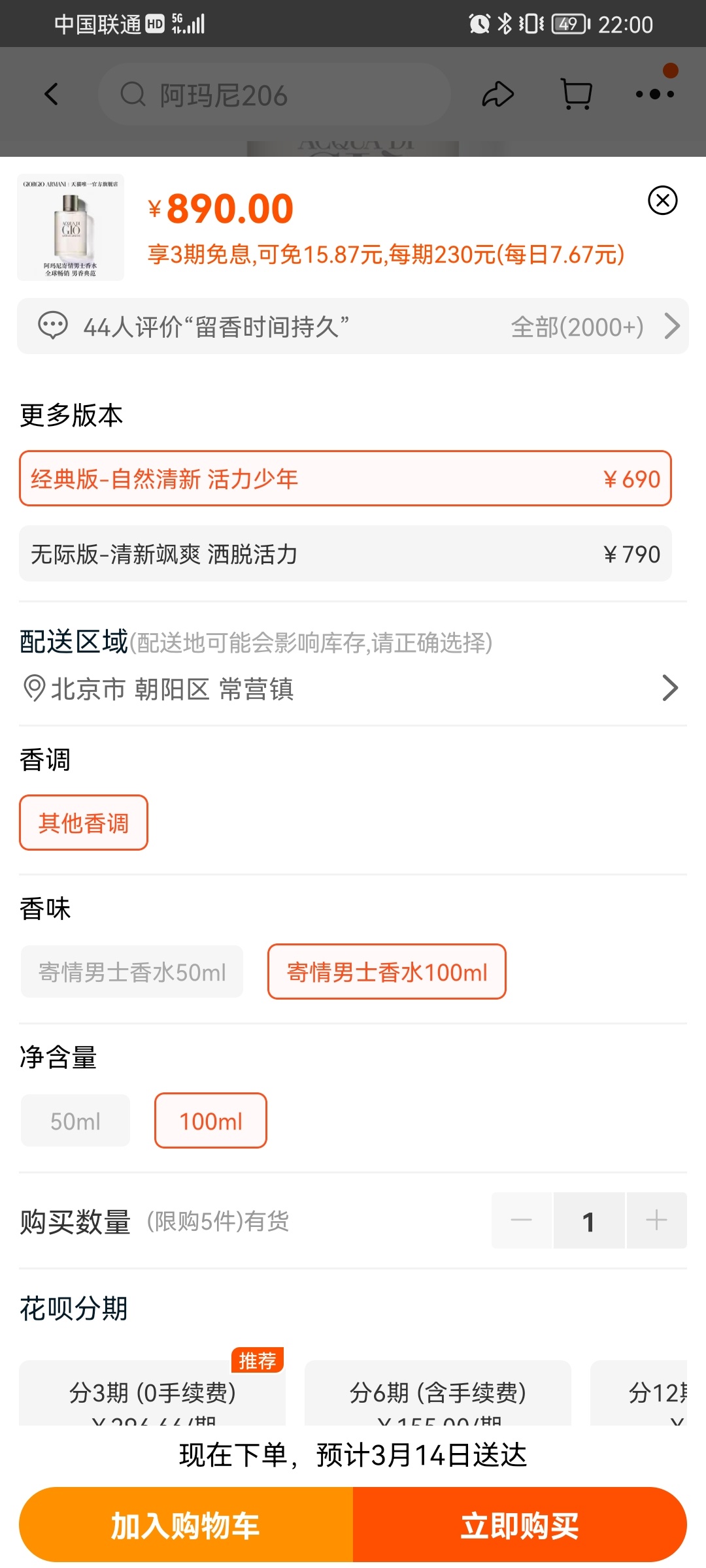Viewport: 706px width, 1568px height.
Task: Close the product options panel
Action: point(662,201)
